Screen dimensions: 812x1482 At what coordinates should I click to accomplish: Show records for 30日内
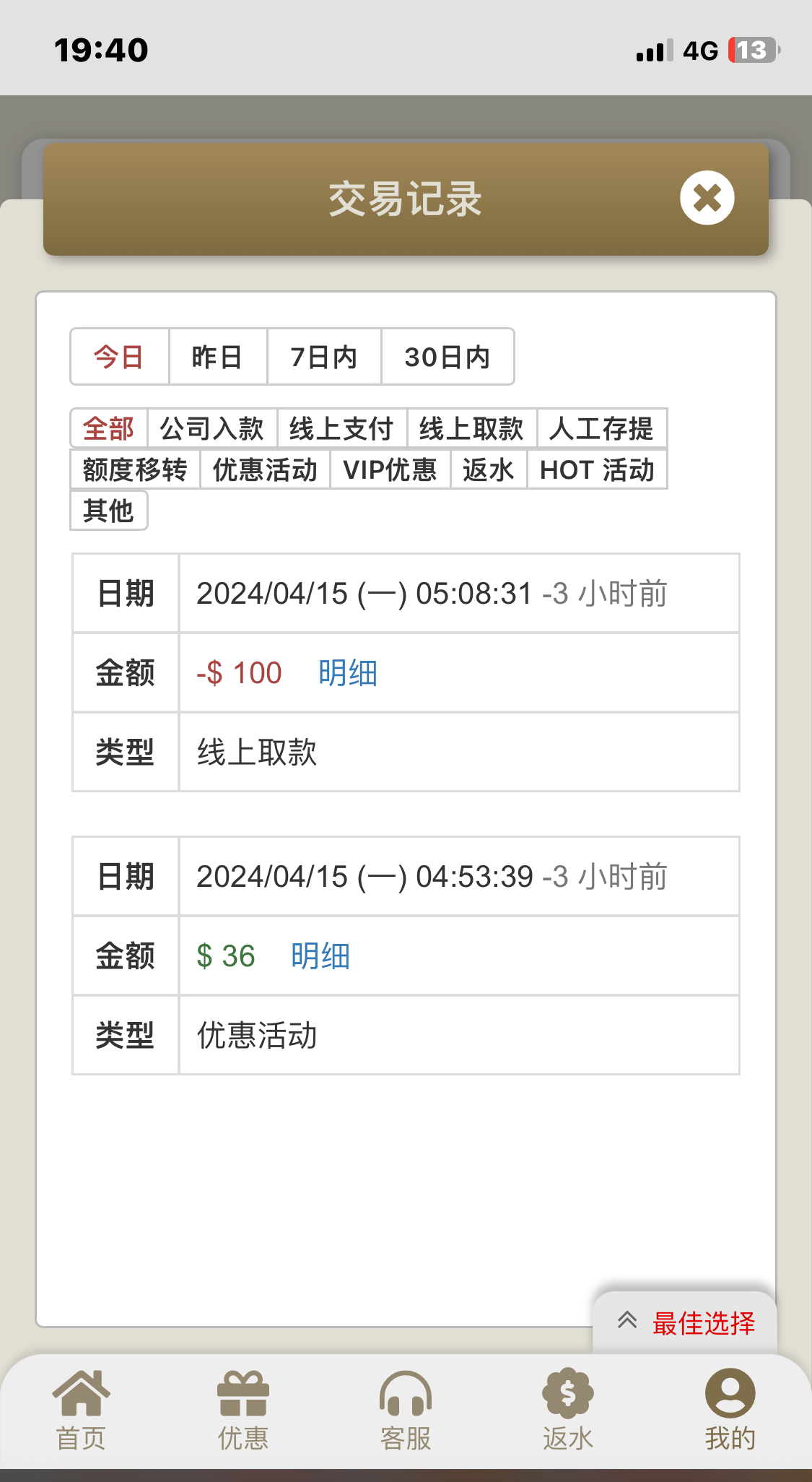(x=447, y=357)
